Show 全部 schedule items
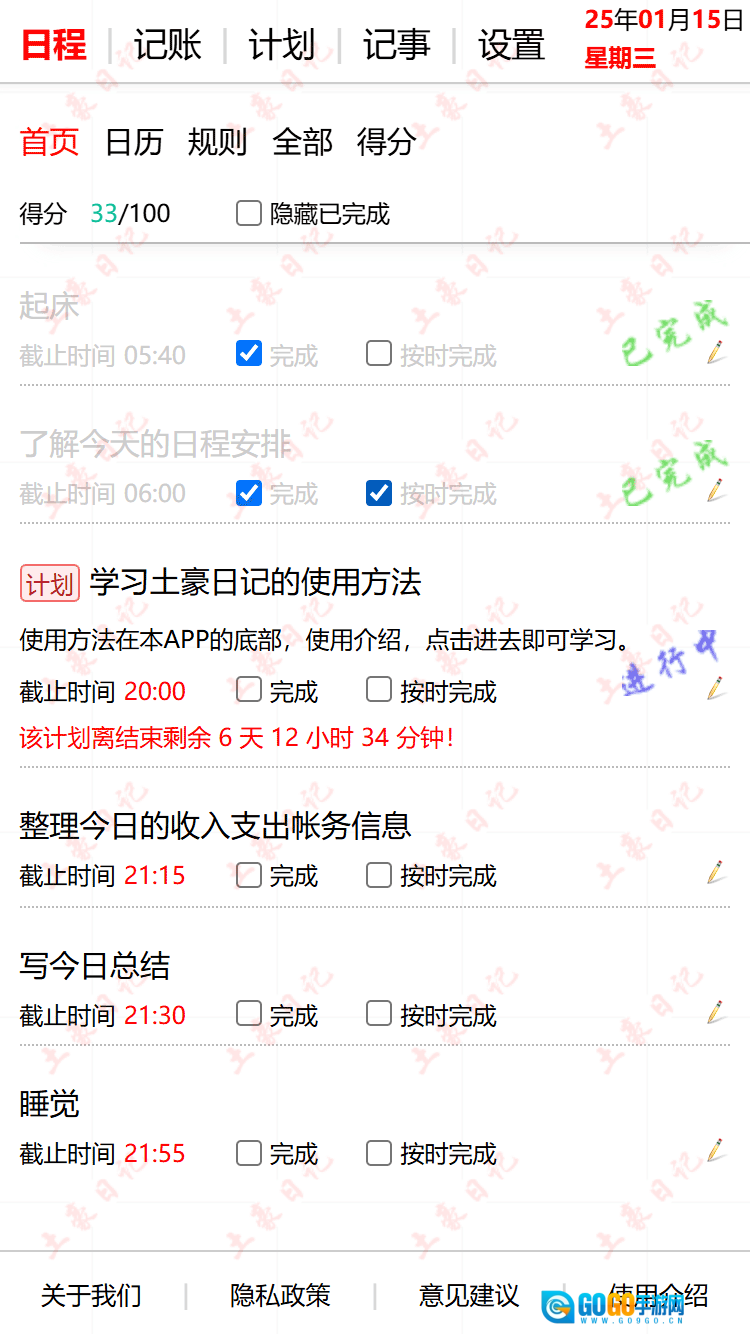Viewport: 750px width, 1334px height. click(302, 142)
